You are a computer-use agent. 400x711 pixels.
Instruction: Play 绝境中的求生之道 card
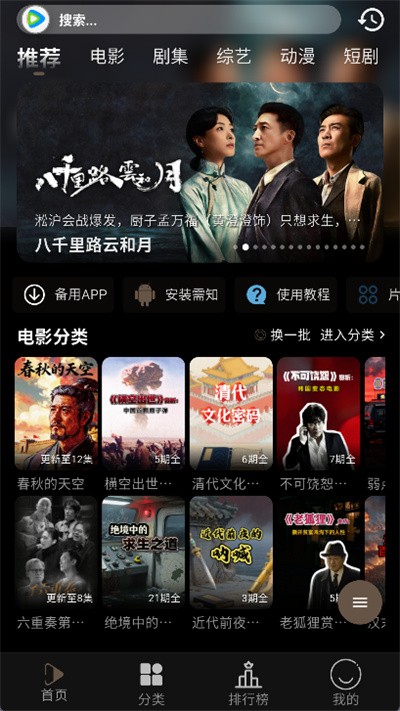143,563
